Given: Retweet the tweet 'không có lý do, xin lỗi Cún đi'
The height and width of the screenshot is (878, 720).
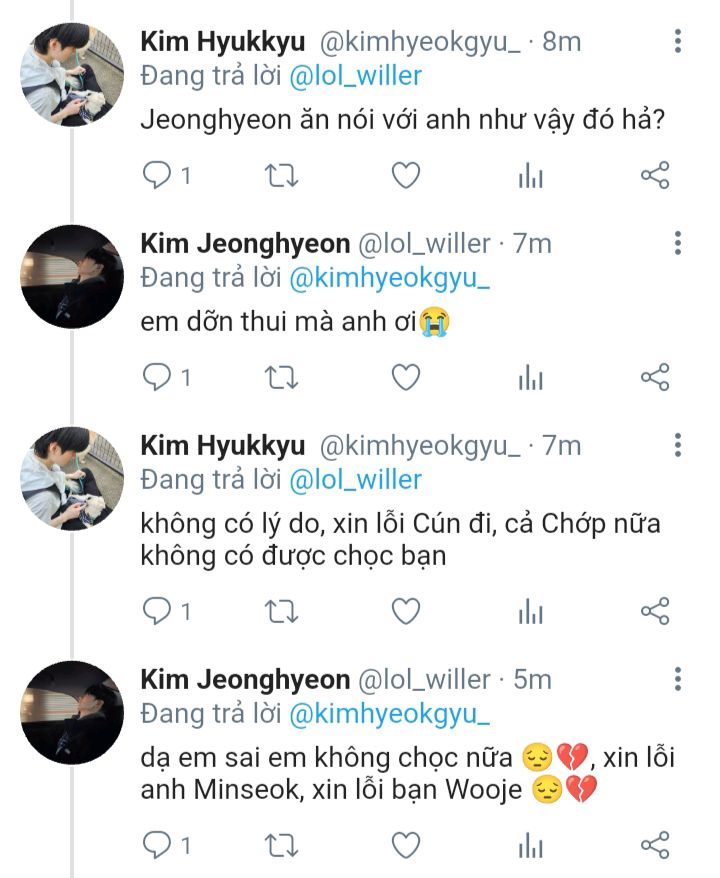Looking at the screenshot, I should click(x=280, y=611).
